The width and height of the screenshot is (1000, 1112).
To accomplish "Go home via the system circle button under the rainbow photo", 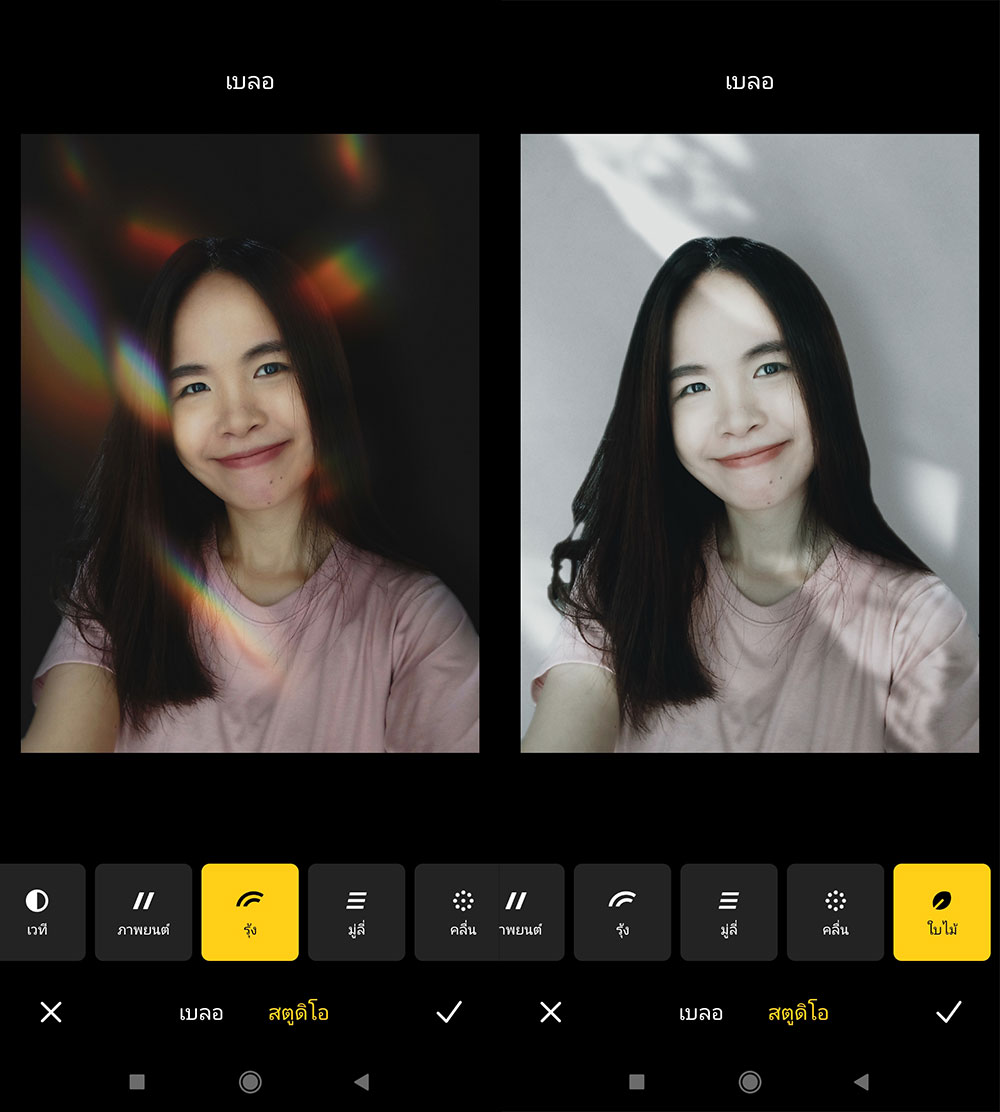I will click(250, 1081).
